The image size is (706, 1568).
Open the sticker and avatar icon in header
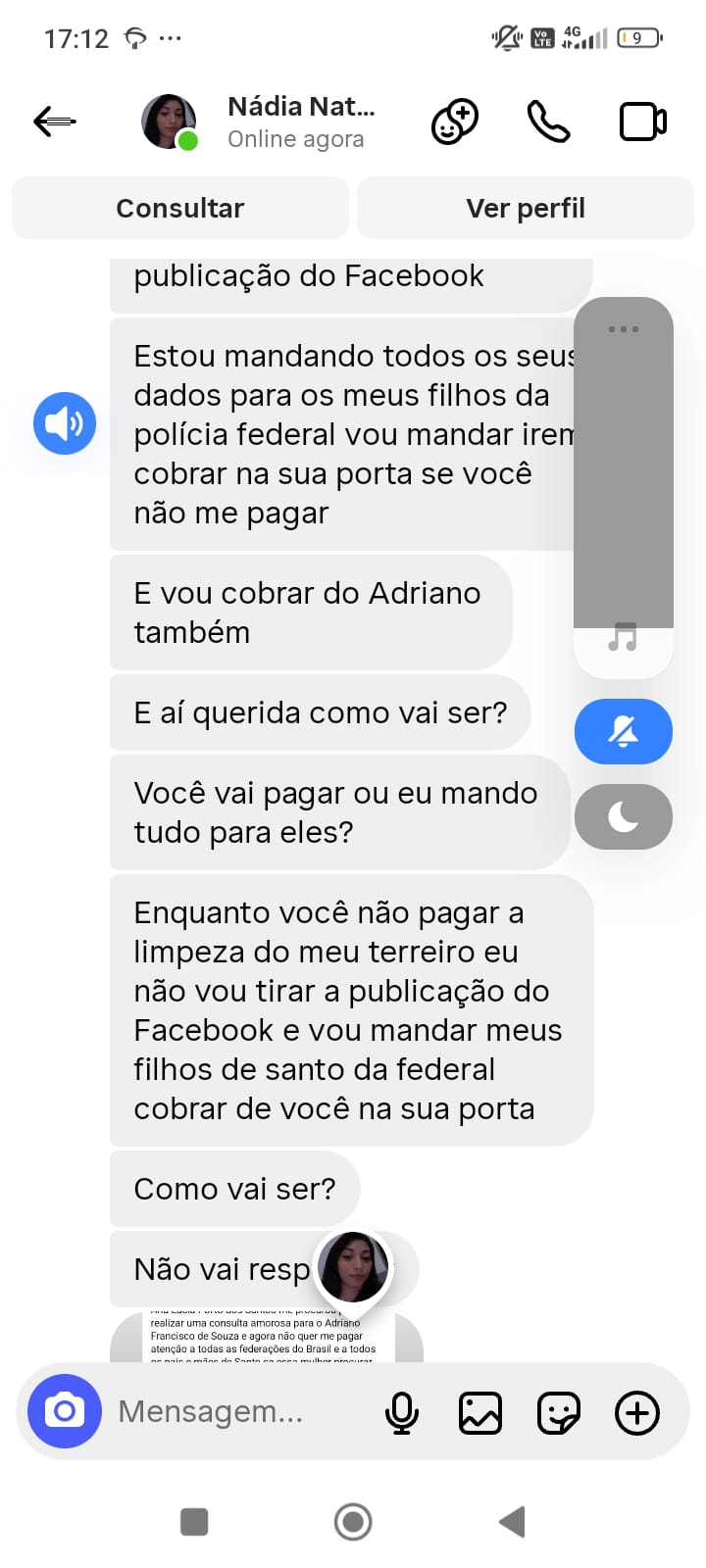point(455,122)
